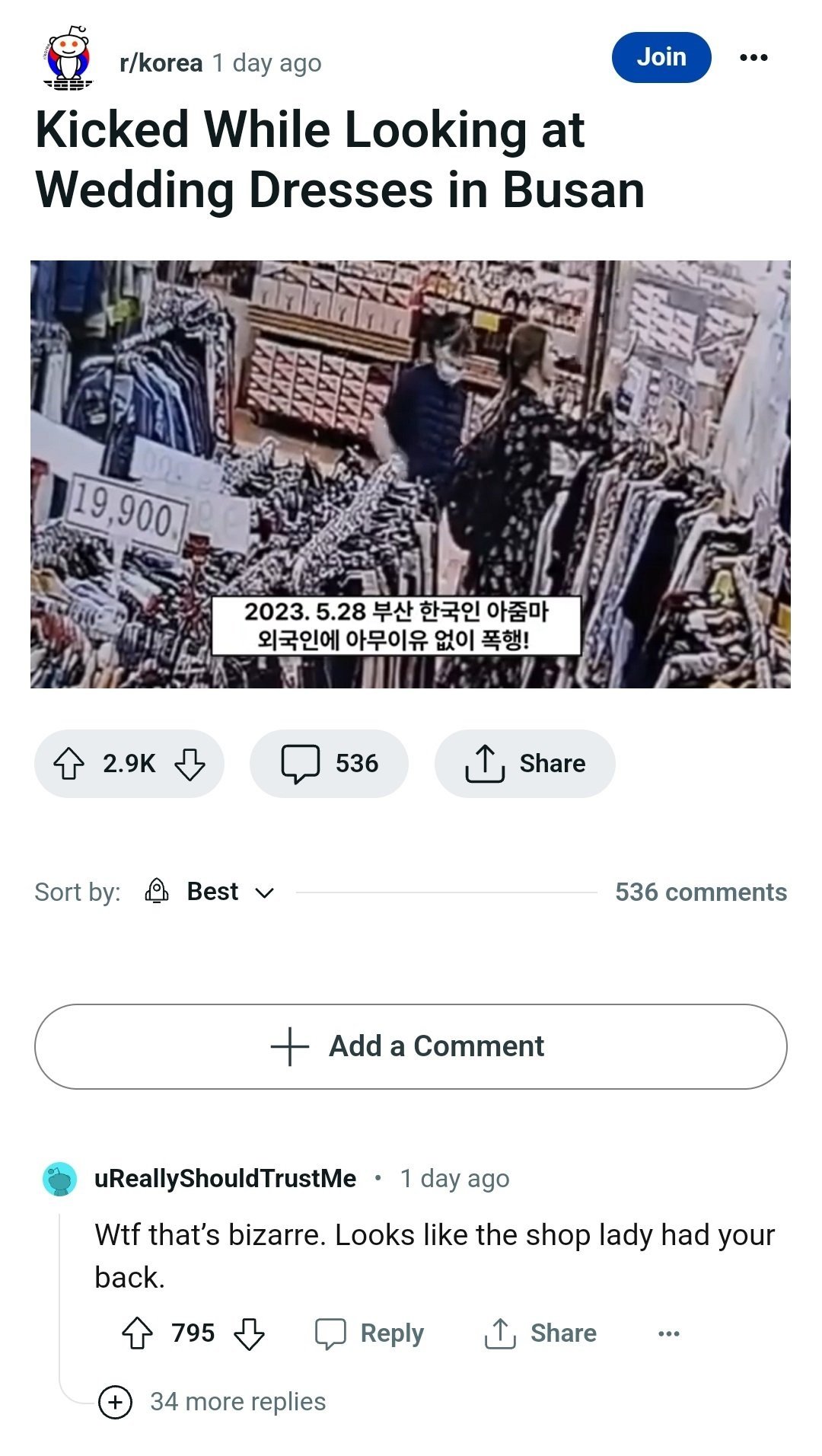
Task: Add a Comment to the post
Action: pos(410,1046)
